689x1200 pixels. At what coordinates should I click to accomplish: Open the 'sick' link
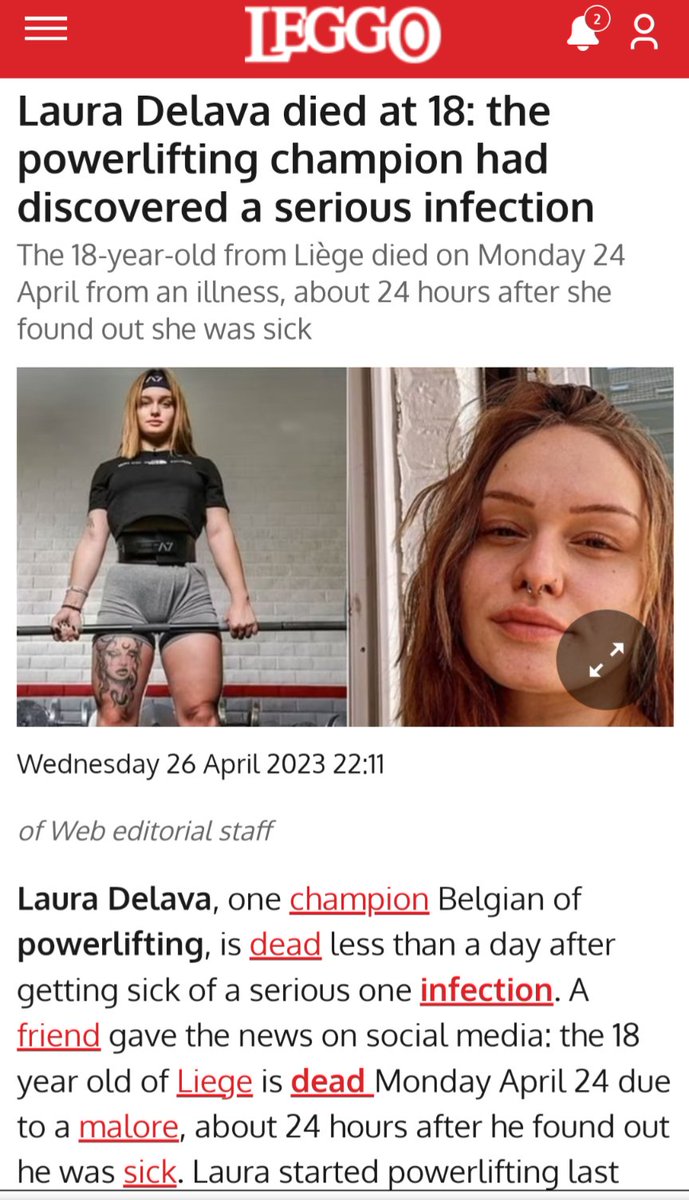click(149, 1172)
